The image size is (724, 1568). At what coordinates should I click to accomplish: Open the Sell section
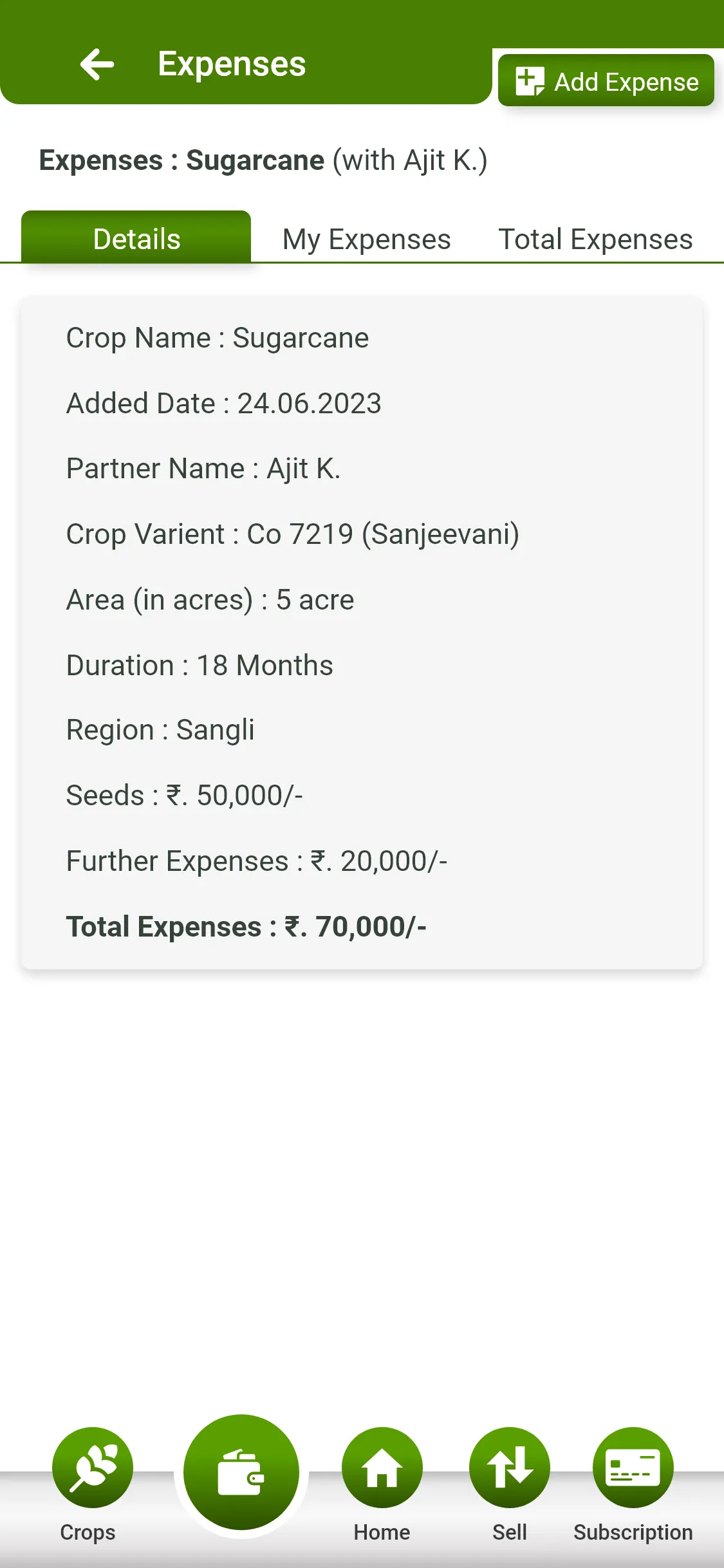click(509, 1468)
